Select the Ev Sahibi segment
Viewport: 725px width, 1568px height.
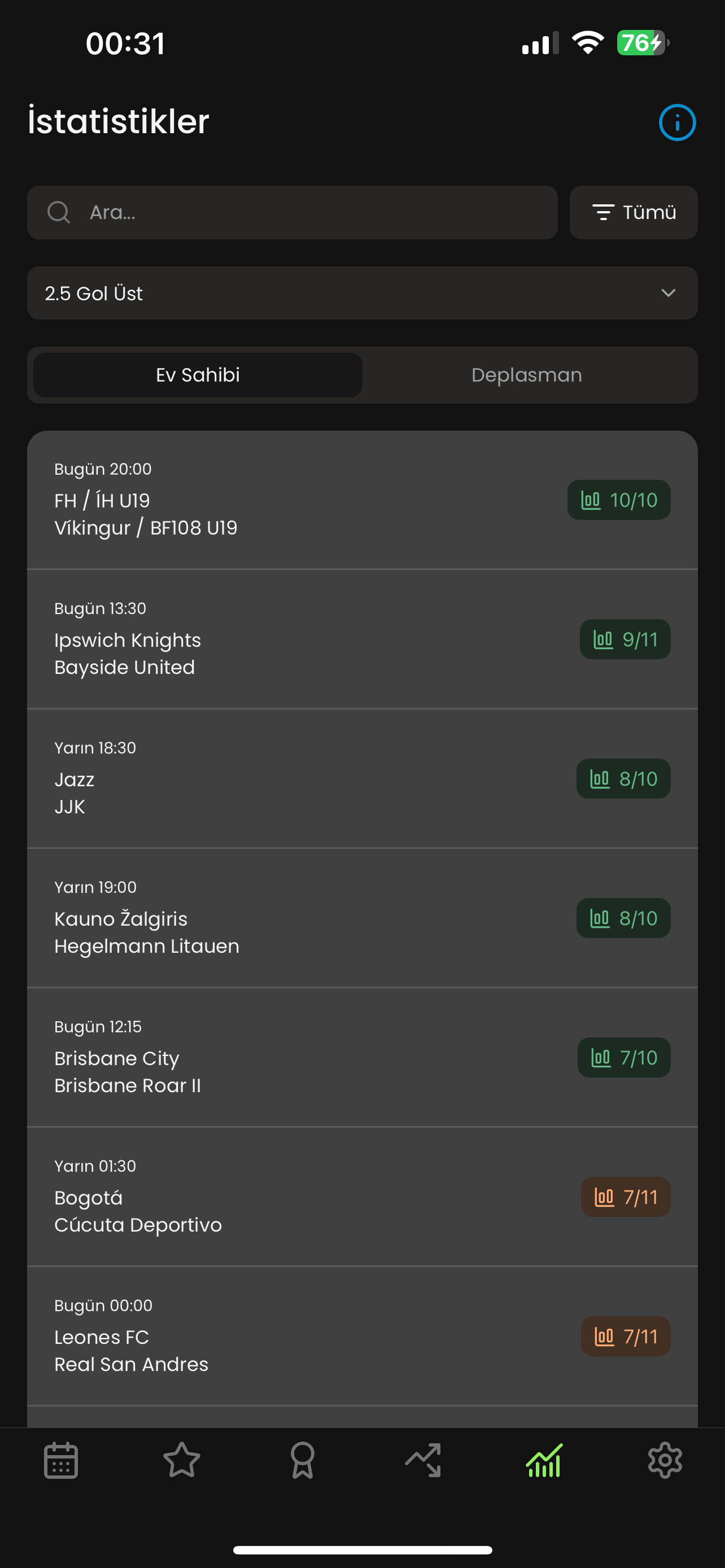[198, 375]
